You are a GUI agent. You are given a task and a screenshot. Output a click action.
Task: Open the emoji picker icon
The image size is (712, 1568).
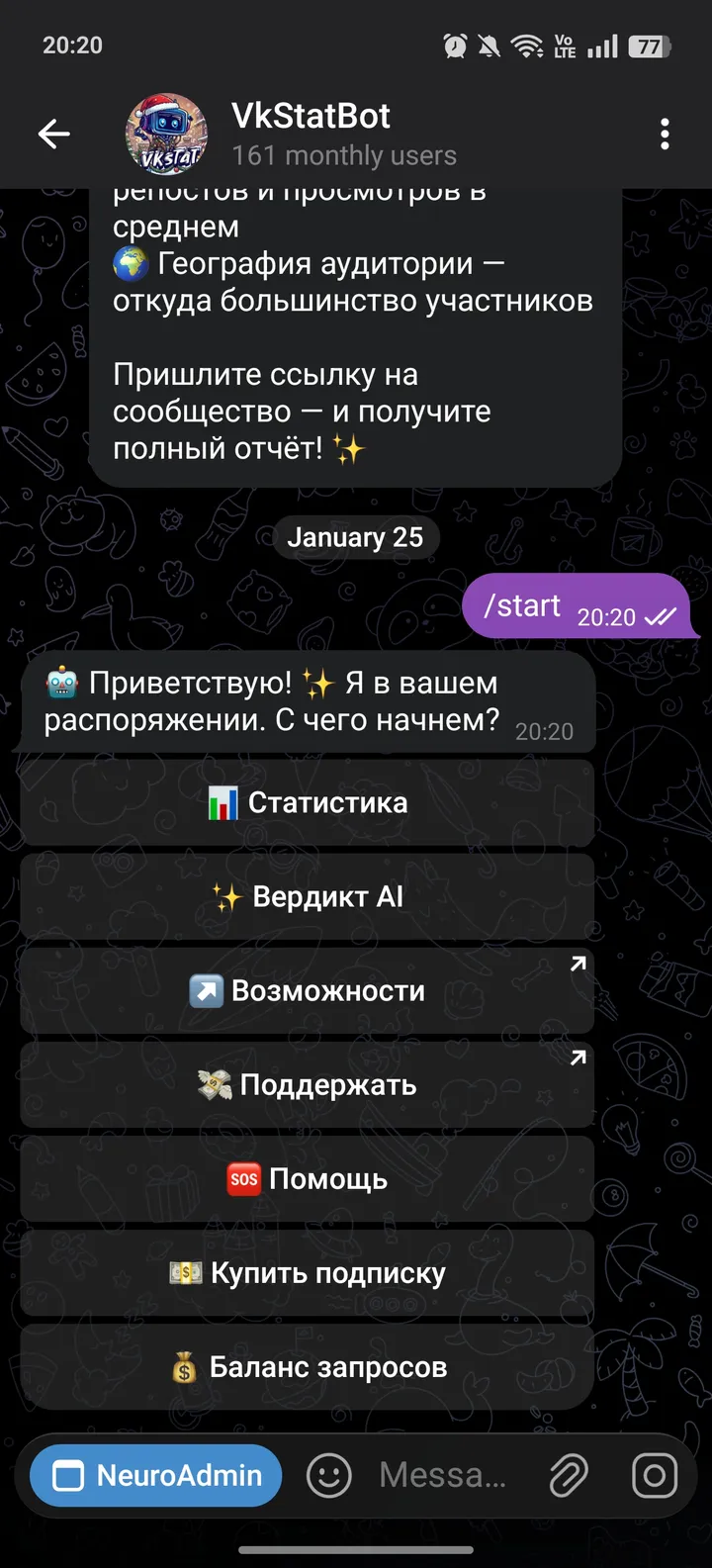point(327,1475)
